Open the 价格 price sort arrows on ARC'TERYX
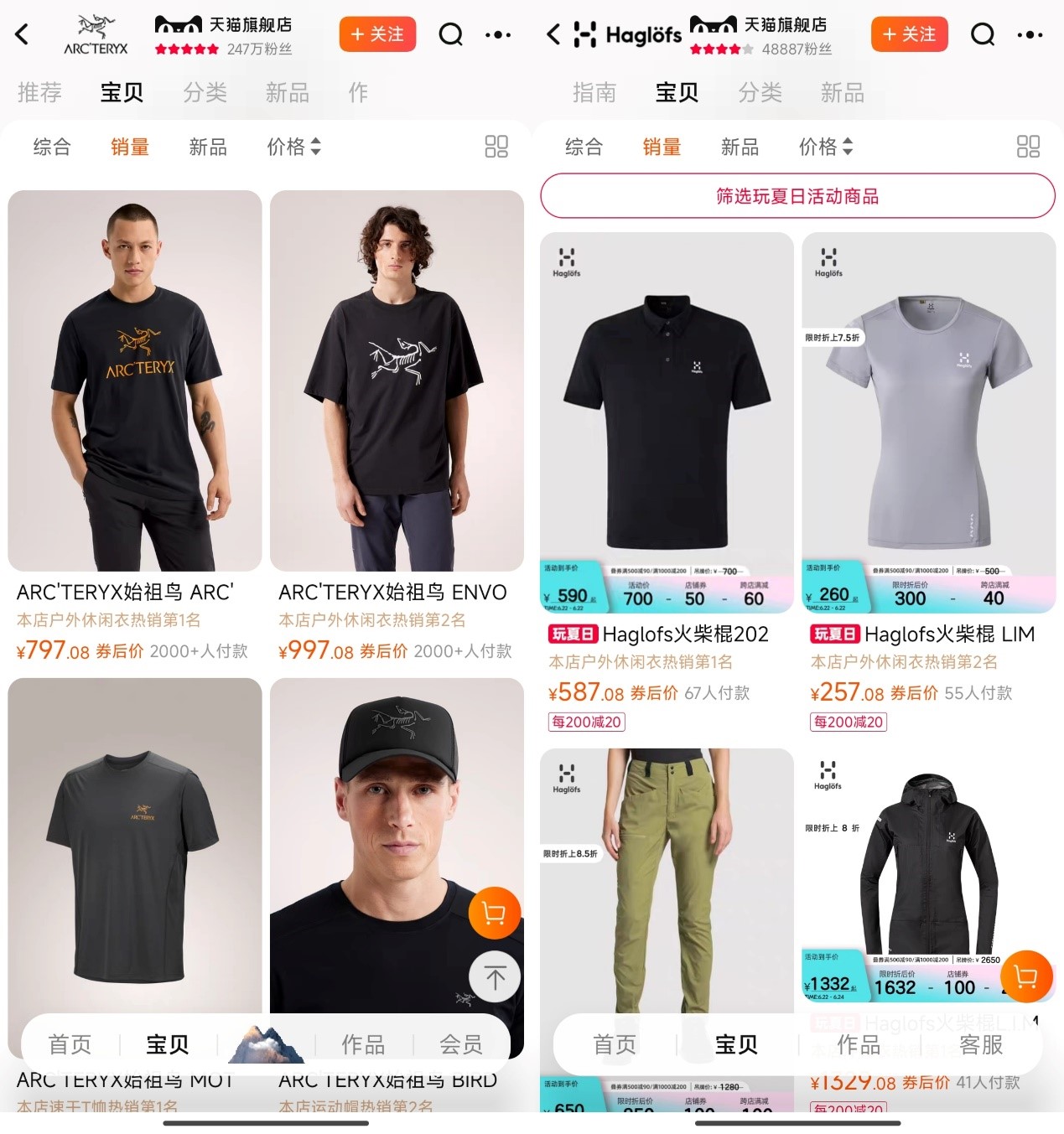Viewport: 1064px width, 1134px height. (x=292, y=146)
